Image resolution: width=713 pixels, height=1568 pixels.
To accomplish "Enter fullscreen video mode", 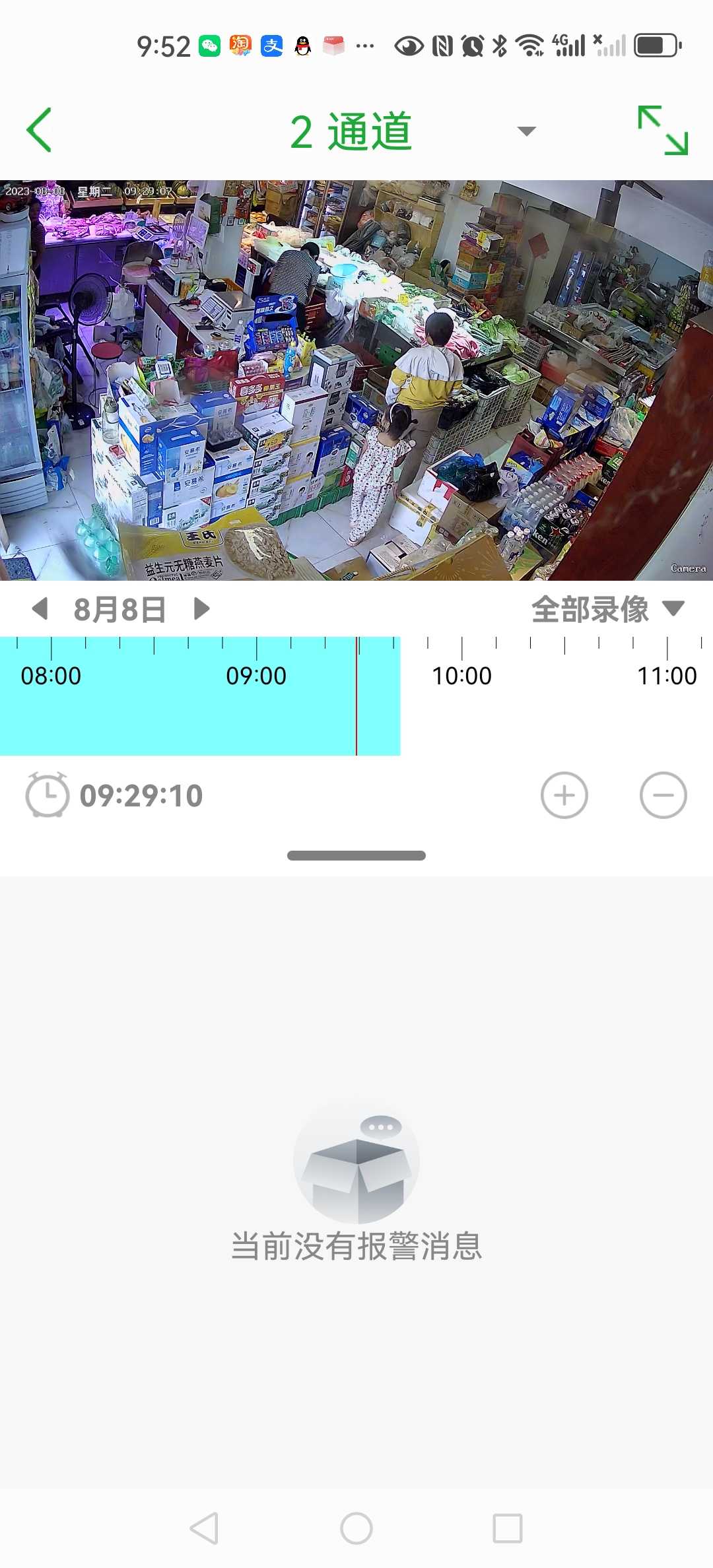I will coord(663,131).
